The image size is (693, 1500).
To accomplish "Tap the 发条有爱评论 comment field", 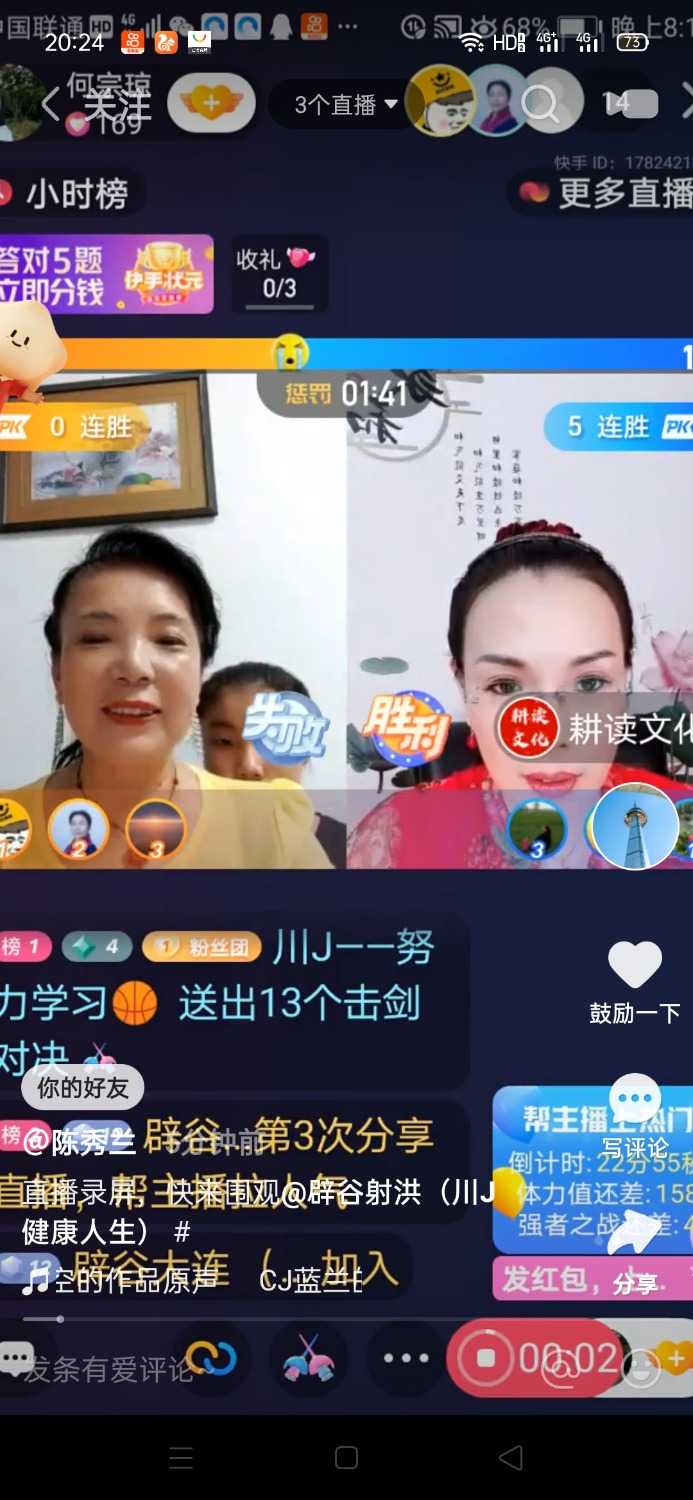I will pyautogui.click(x=110, y=1369).
